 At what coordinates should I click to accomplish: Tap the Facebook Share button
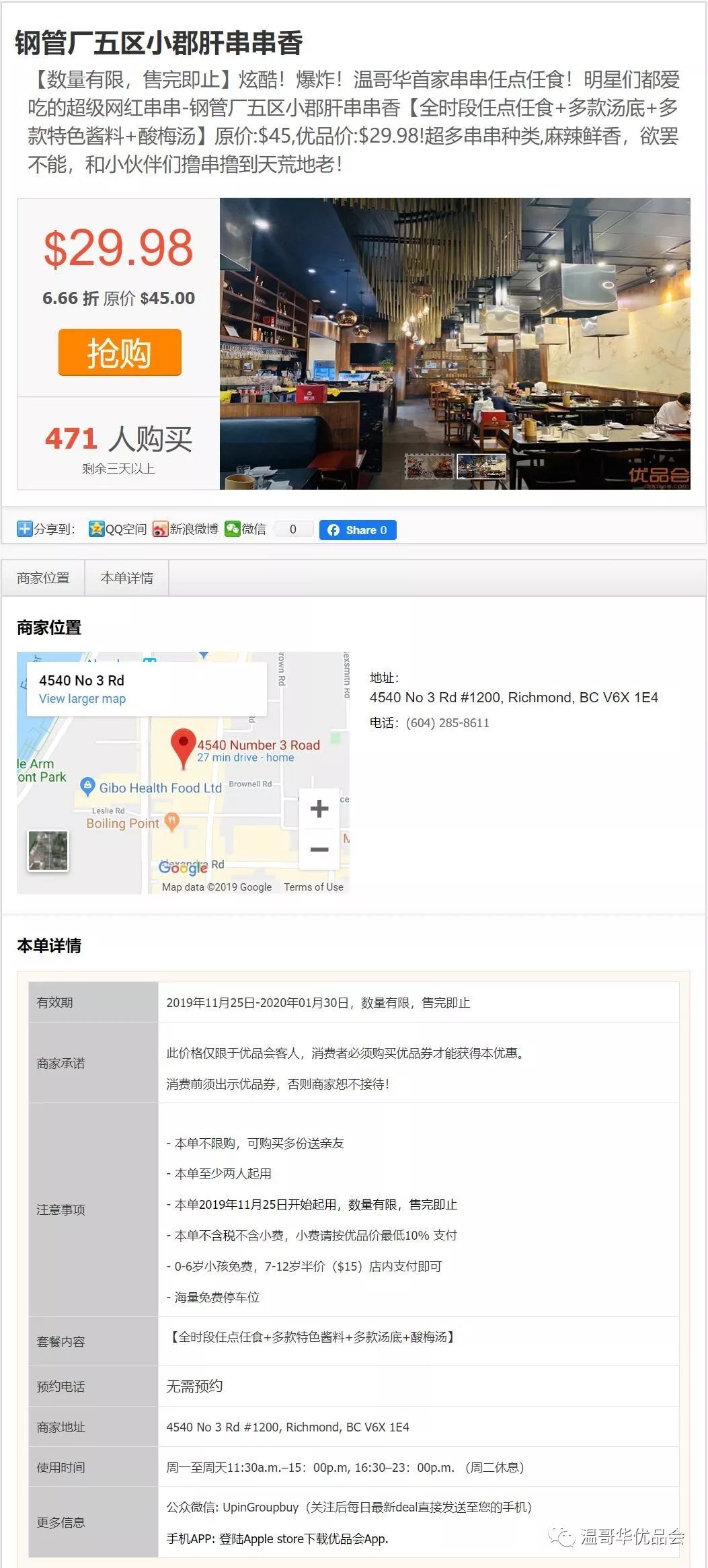pos(358,530)
